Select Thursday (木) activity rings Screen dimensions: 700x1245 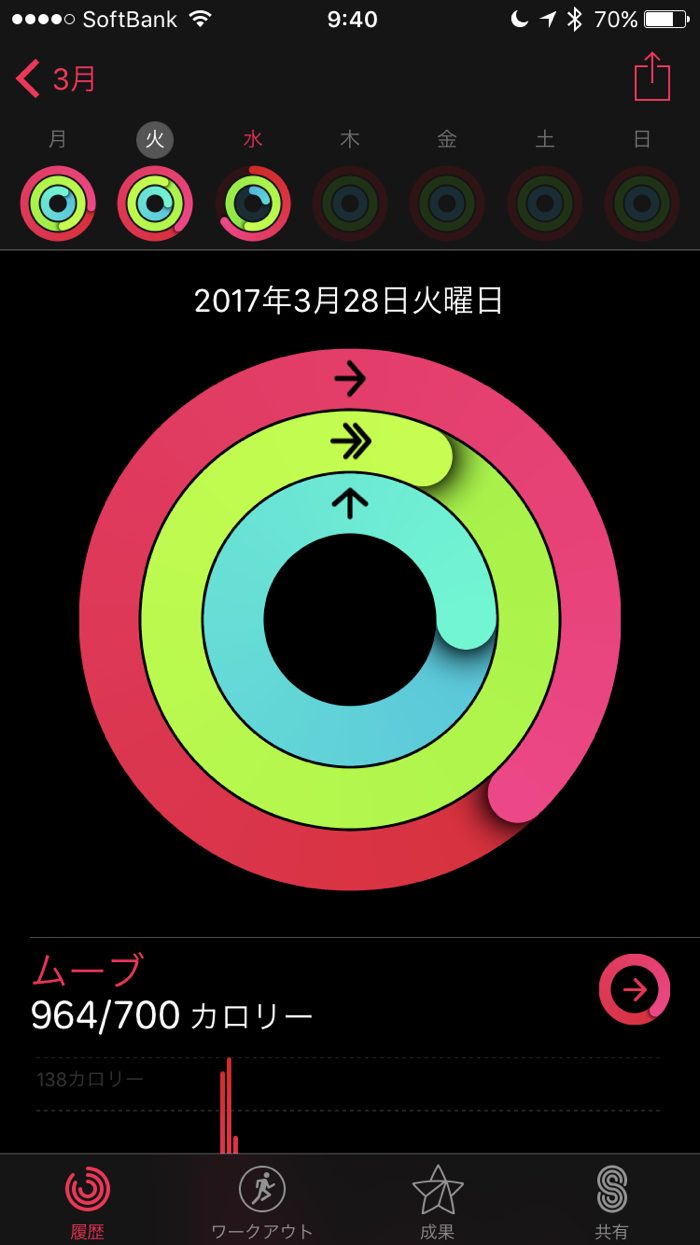click(x=350, y=203)
